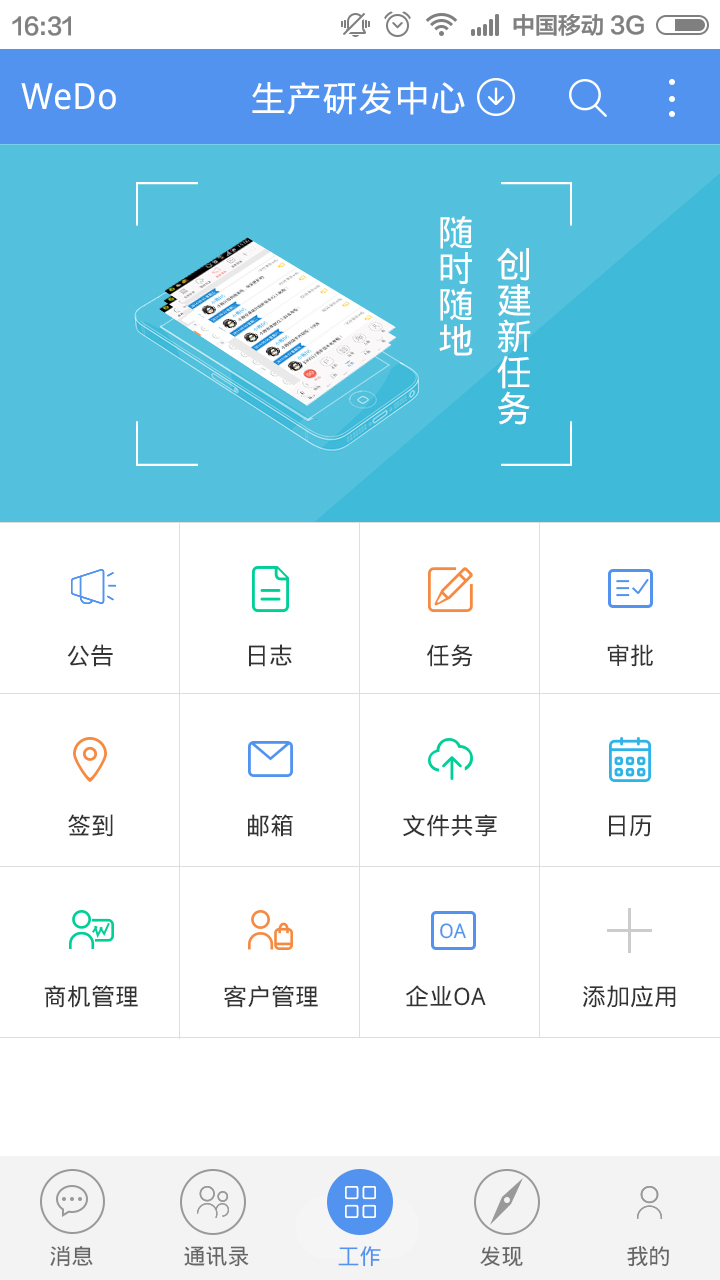
Task: Open the overflow menu
Action: click(671, 98)
